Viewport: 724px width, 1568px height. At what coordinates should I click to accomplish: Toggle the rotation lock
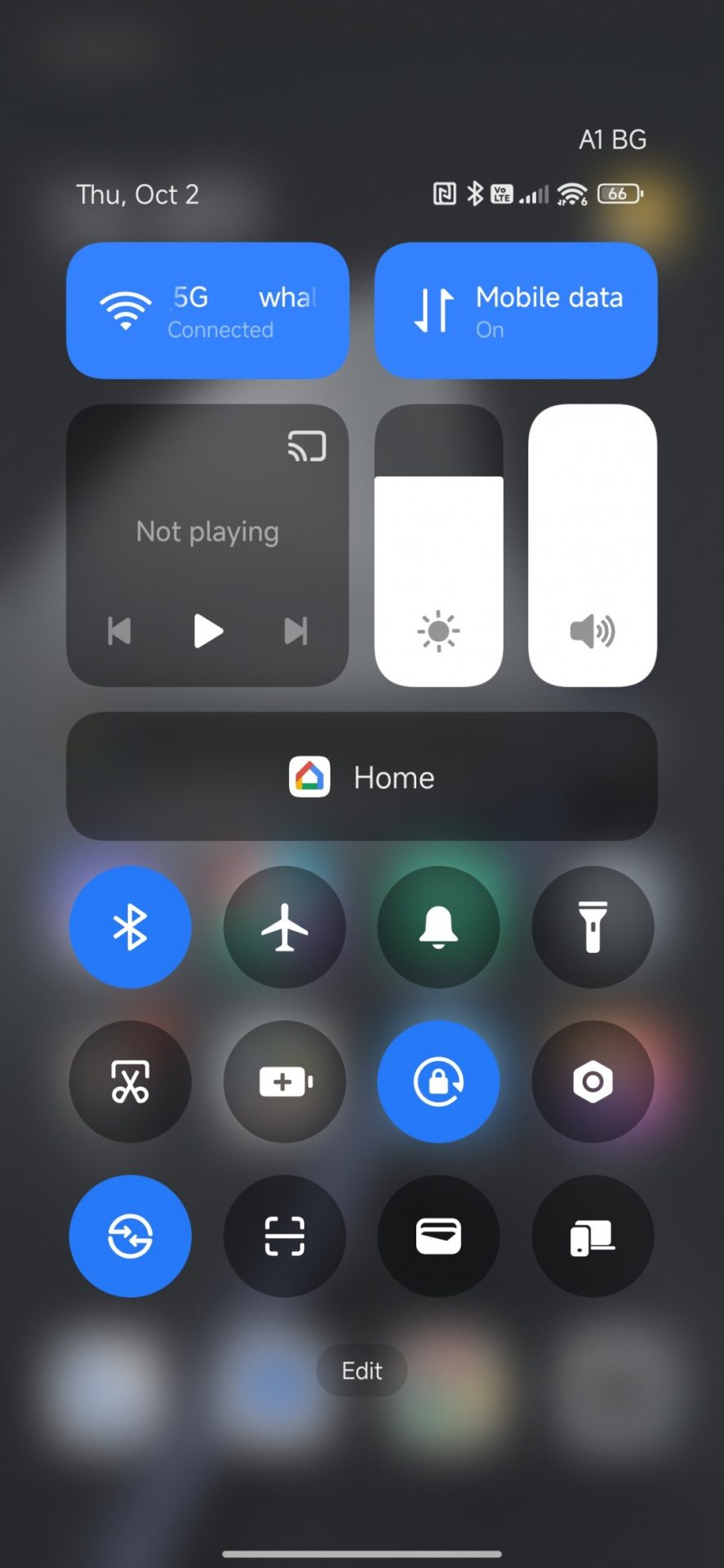click(438, 1081)
